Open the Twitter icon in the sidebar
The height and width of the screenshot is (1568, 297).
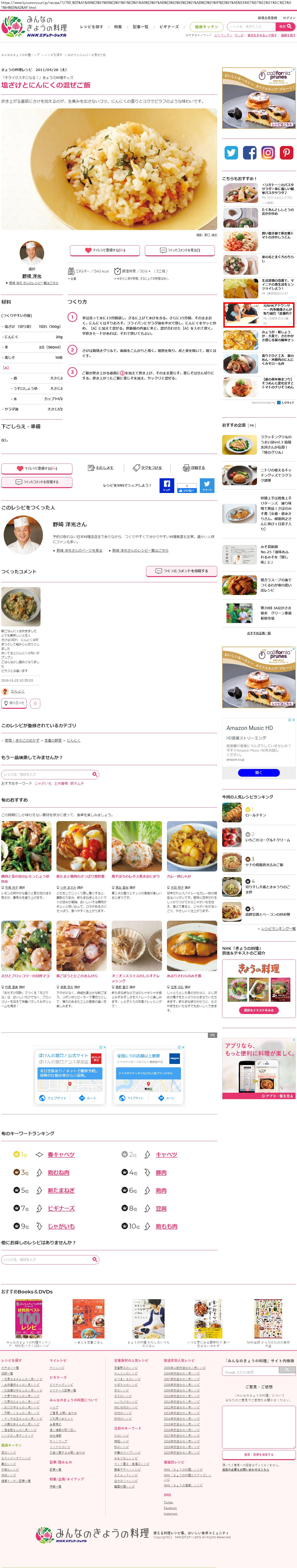pos(231,153)
